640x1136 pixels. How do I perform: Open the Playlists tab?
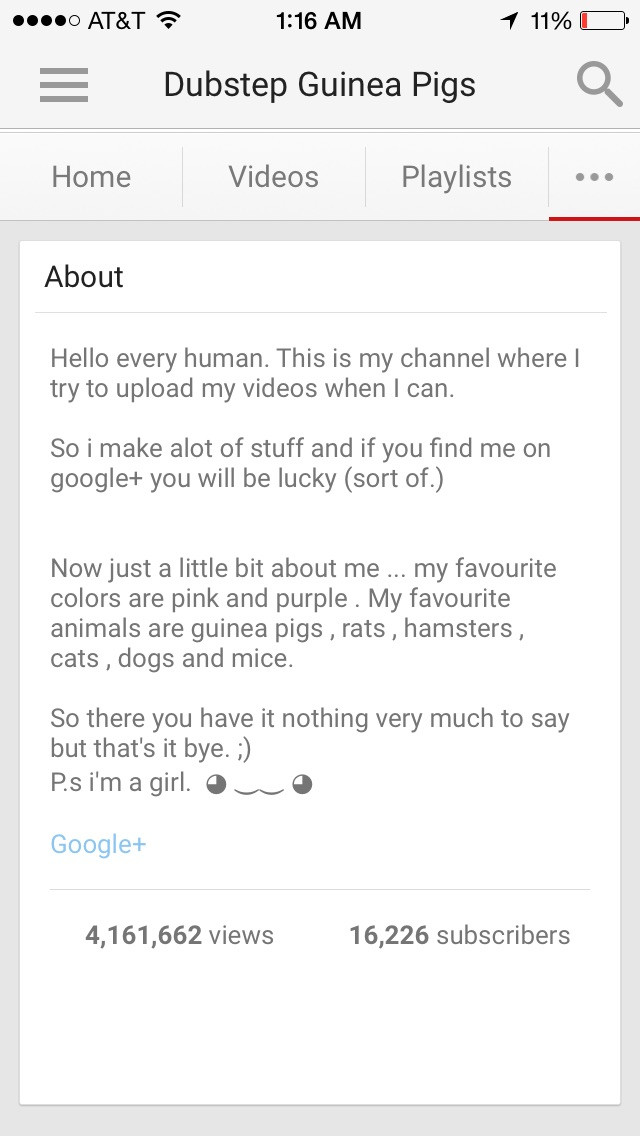(456, 177)
